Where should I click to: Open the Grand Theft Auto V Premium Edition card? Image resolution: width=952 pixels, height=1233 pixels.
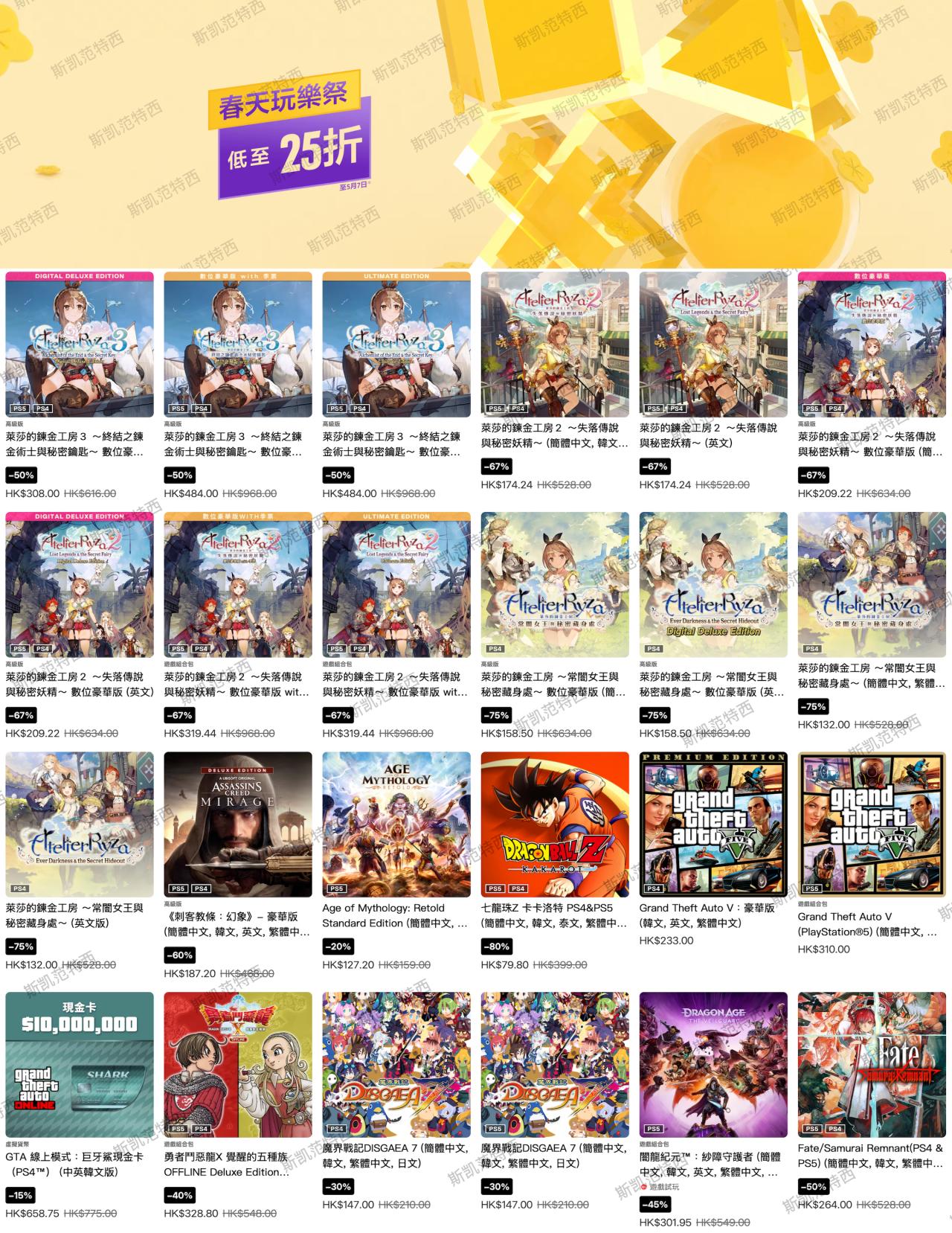713,824
